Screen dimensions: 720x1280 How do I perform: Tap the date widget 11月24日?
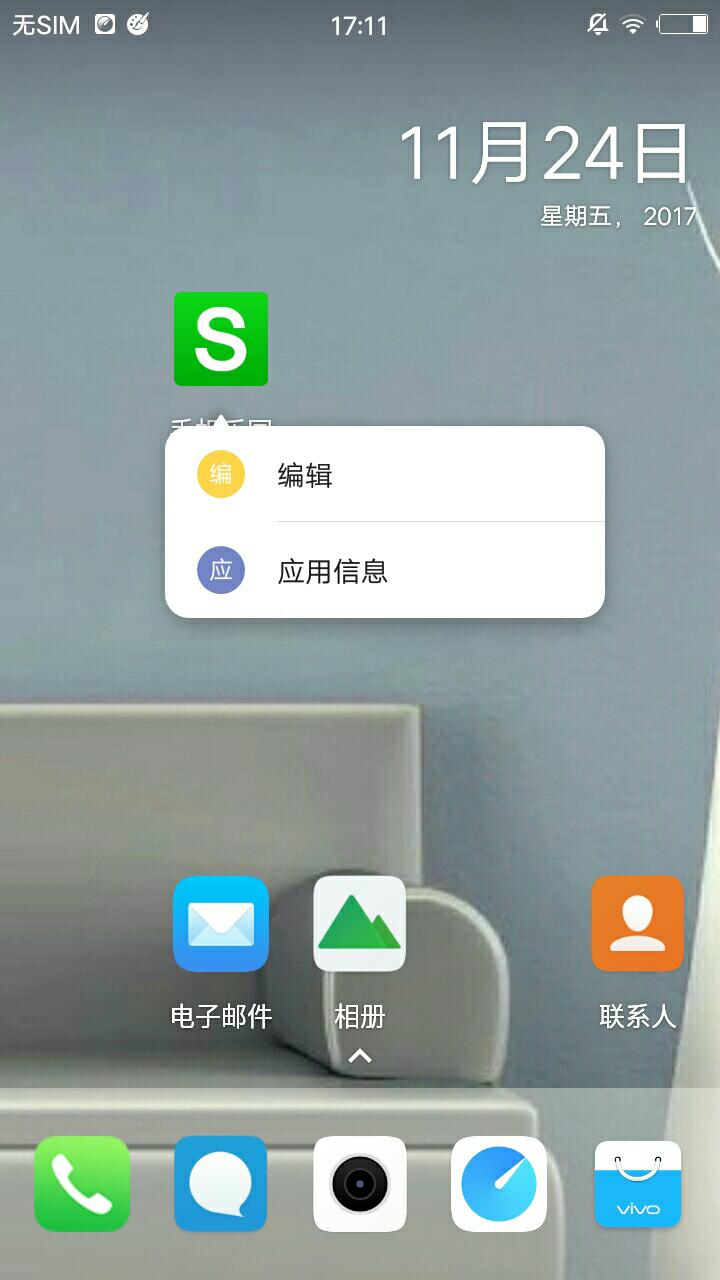coord(545,155)
